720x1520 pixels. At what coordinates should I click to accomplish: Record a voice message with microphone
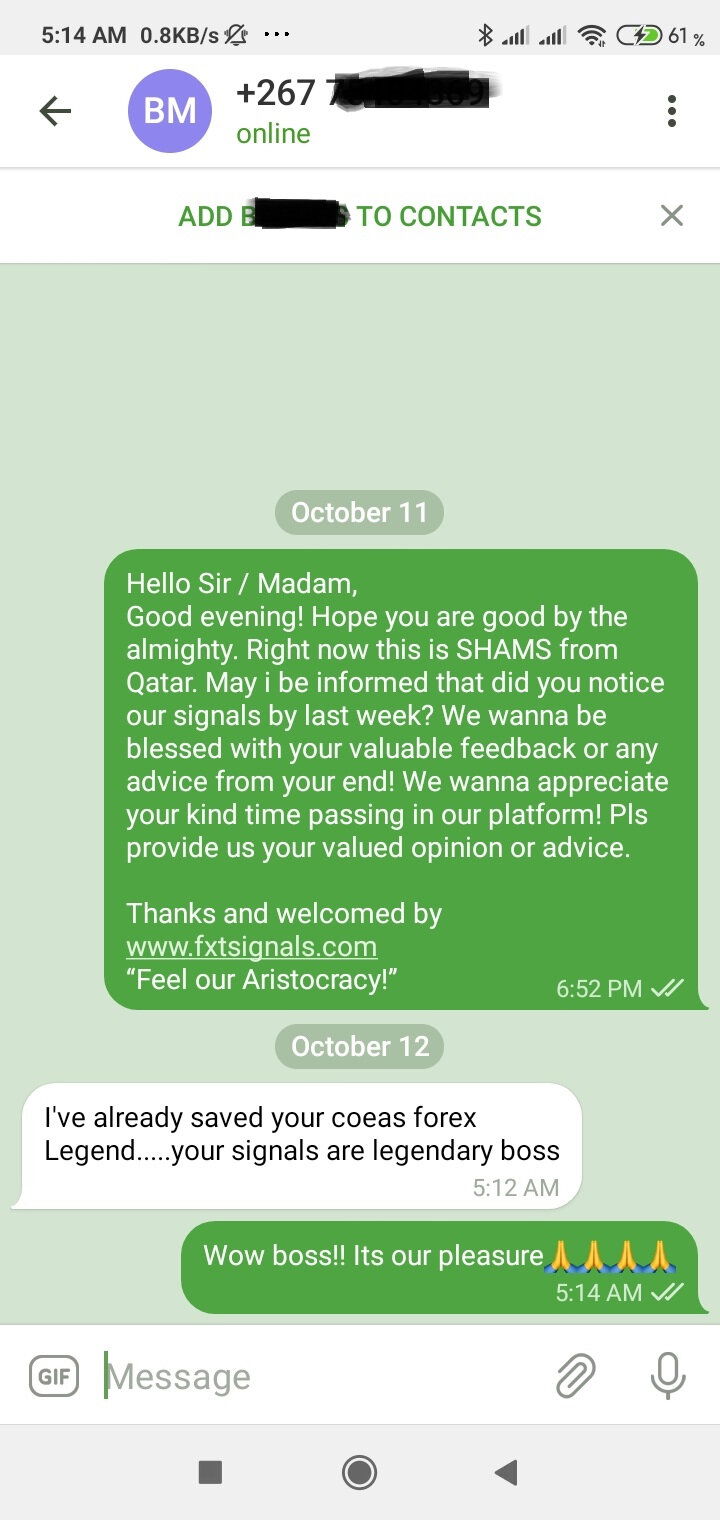667,1376
